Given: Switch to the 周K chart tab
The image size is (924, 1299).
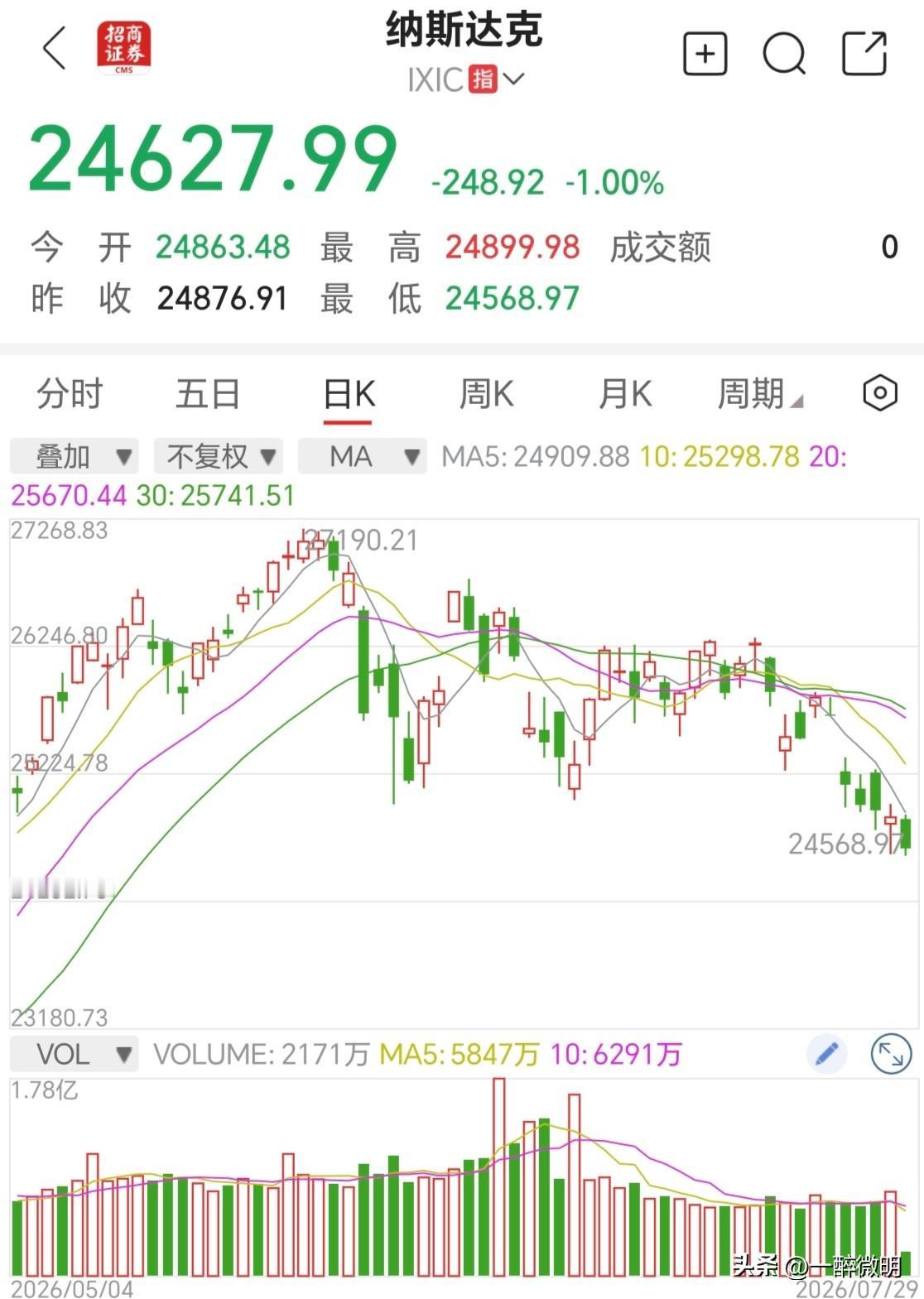Looking at the screenshot, I should [x=487, y=394].
